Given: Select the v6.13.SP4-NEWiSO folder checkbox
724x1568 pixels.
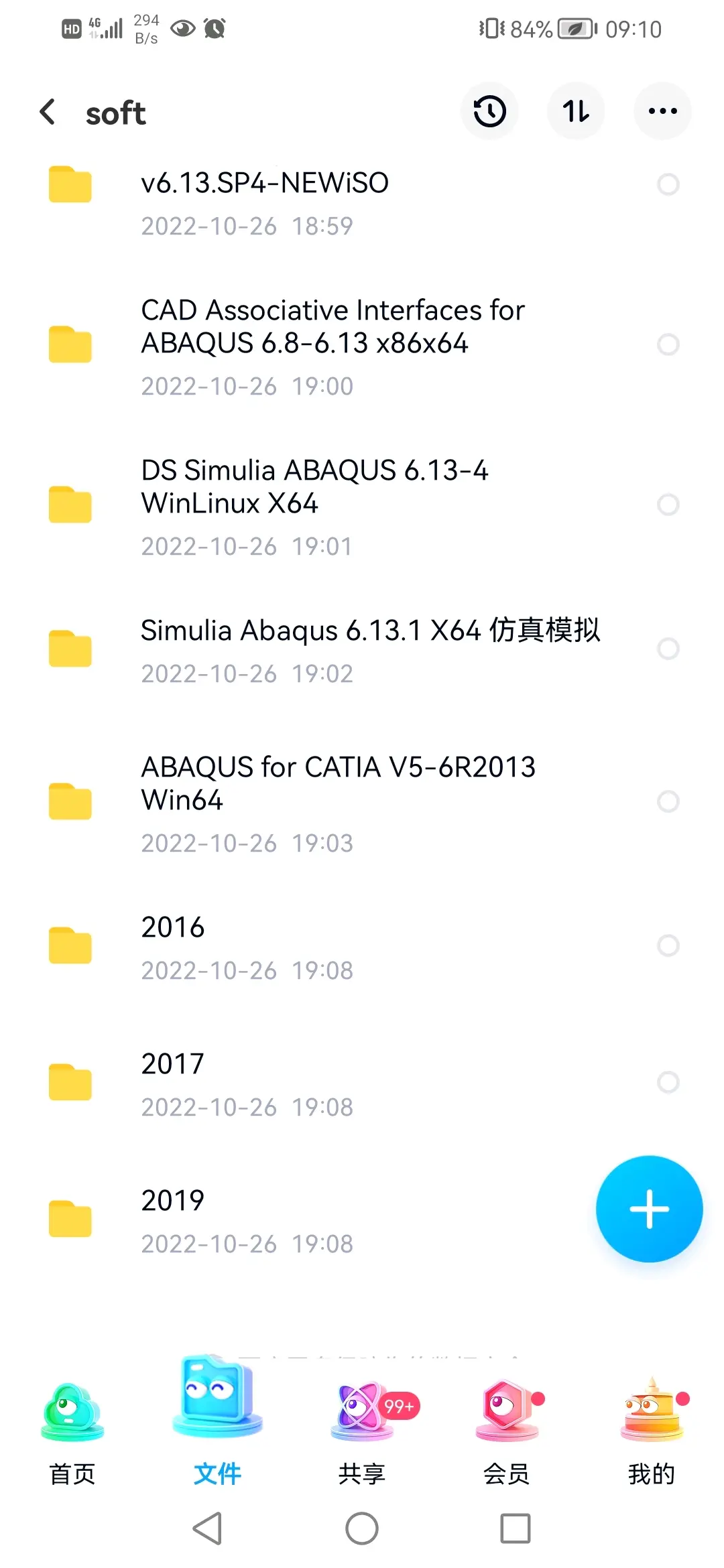Looking at the screenshot, I should tap(668, 184).
